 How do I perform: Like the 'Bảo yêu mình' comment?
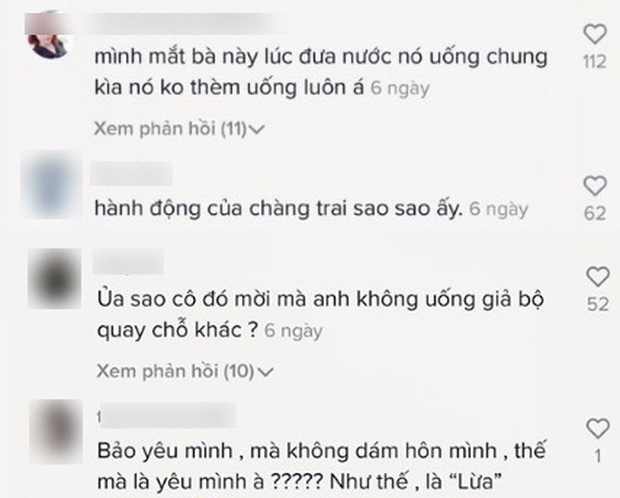pos(597,428)
